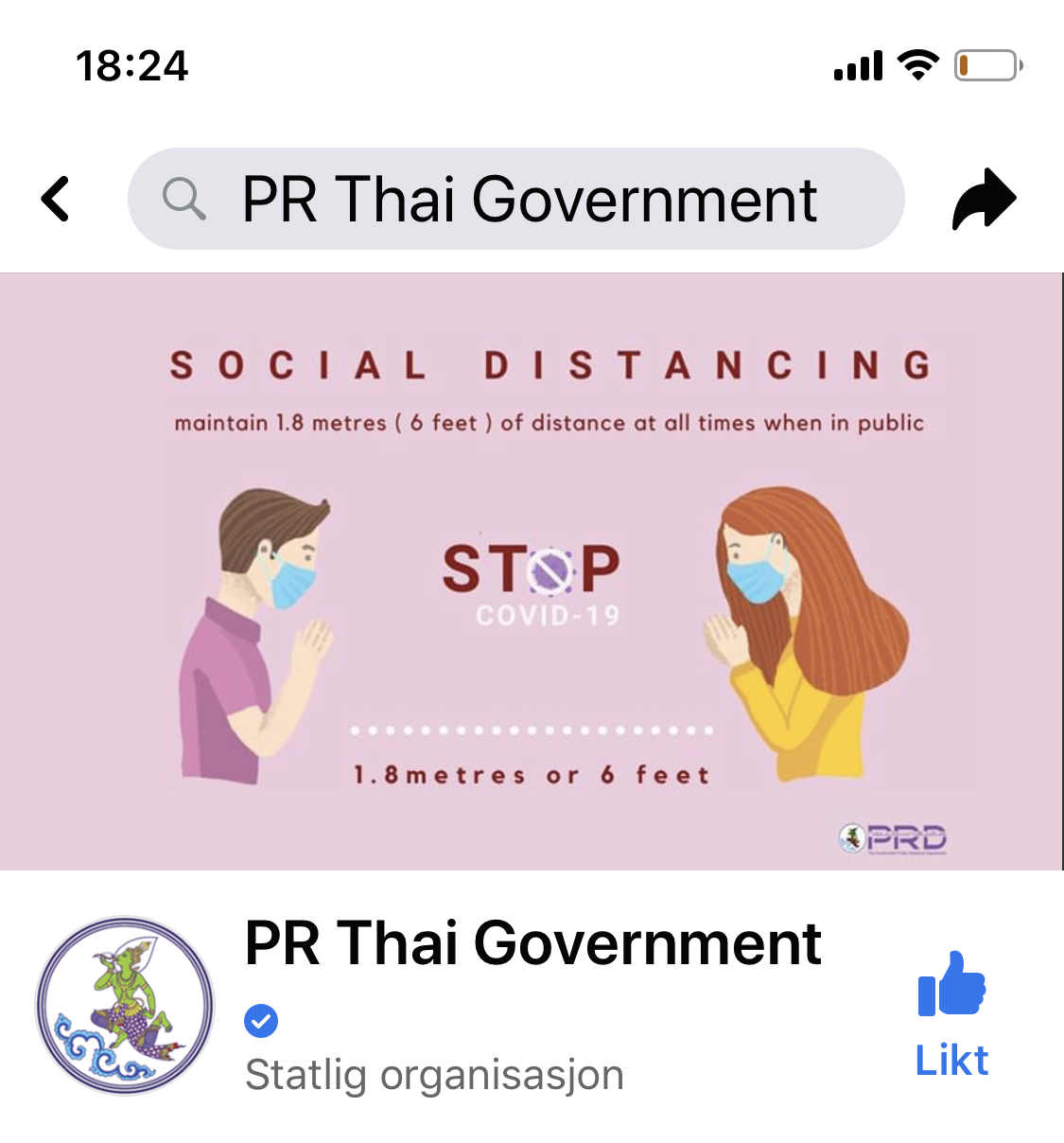
Task: Toggle the Likt thumbs-up button
Action: (951, 1014)
